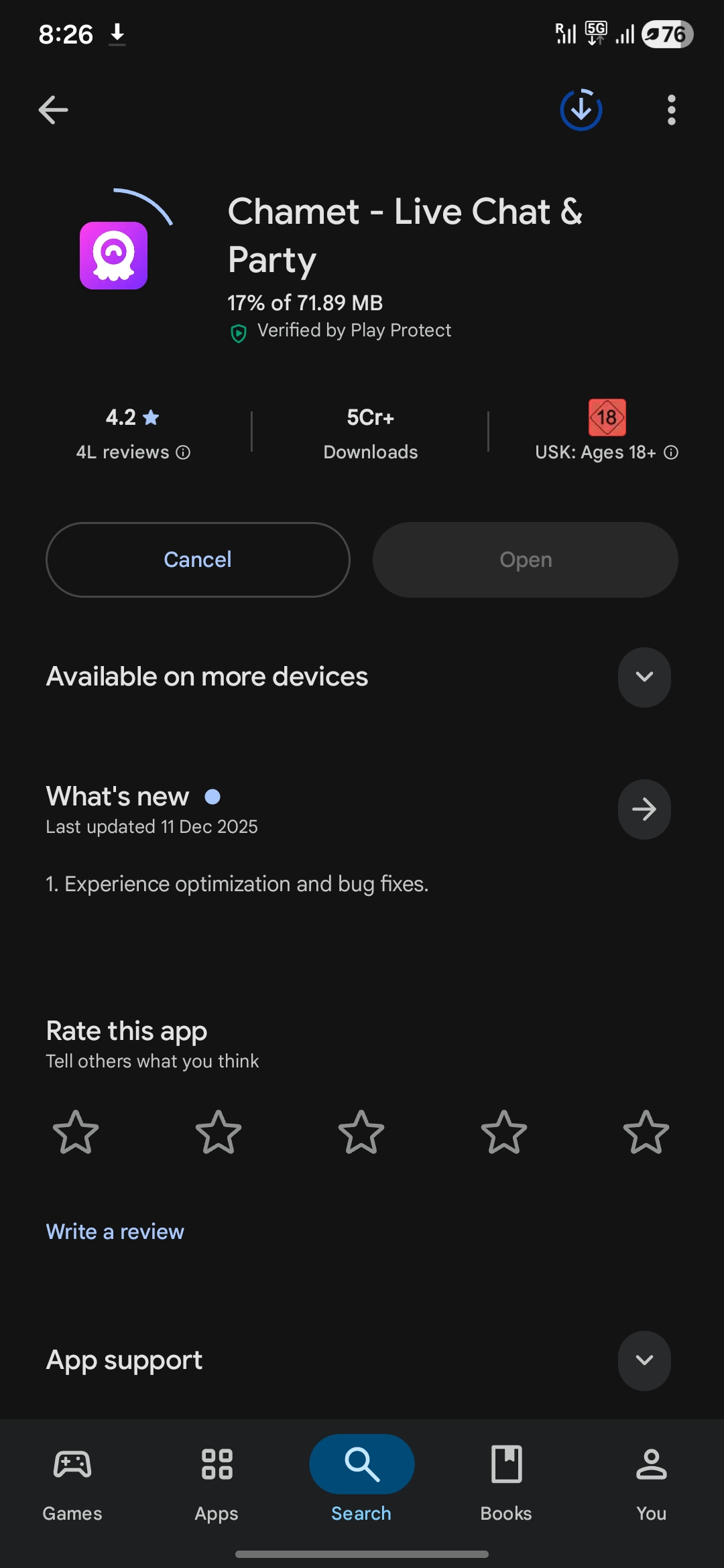This screenshot has height=1568, width=724.
Task: Cancel the Chamet download
Action: (x=198, y=560)
